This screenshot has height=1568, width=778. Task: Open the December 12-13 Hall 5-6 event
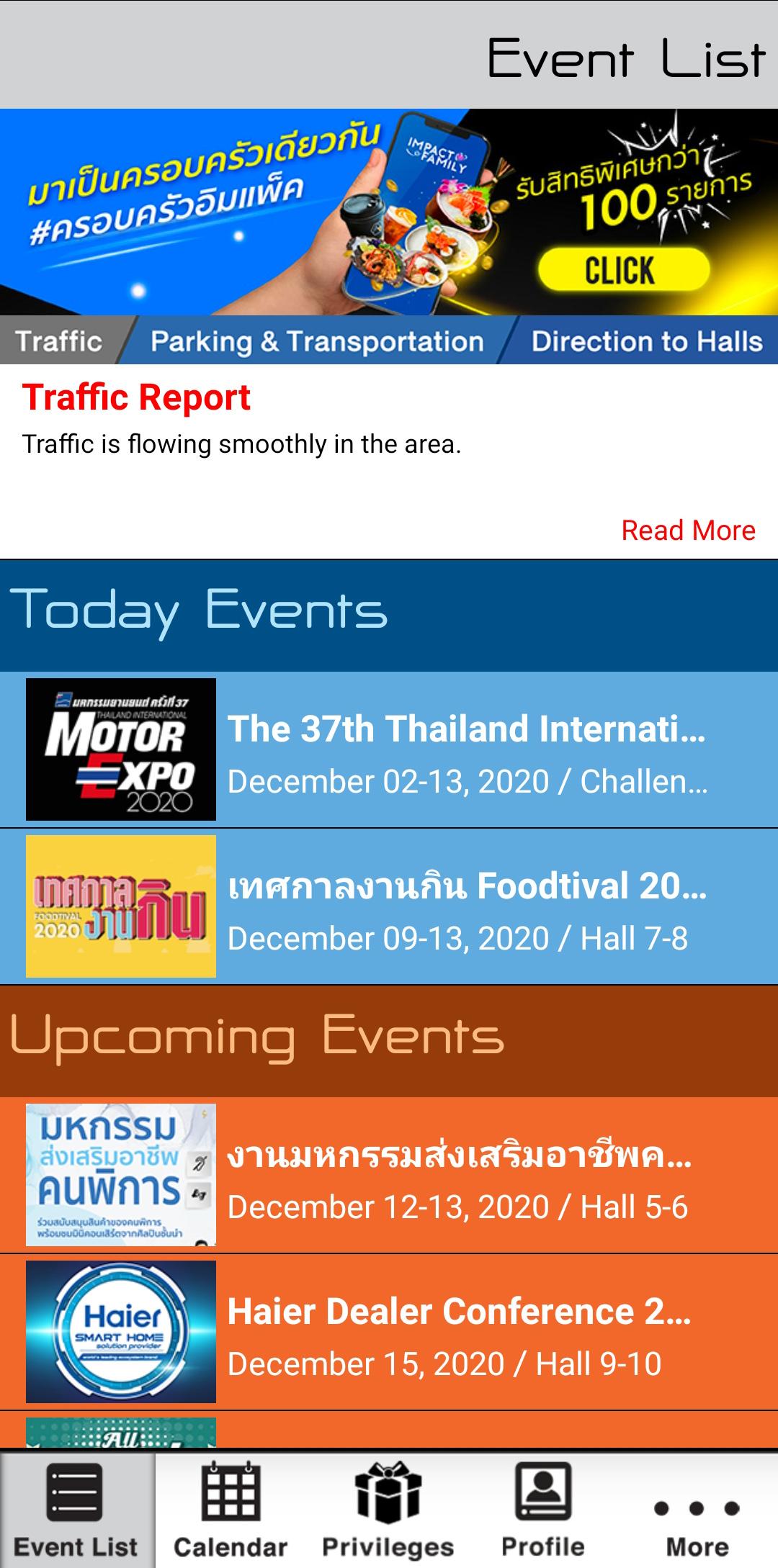pos(389,1175)
